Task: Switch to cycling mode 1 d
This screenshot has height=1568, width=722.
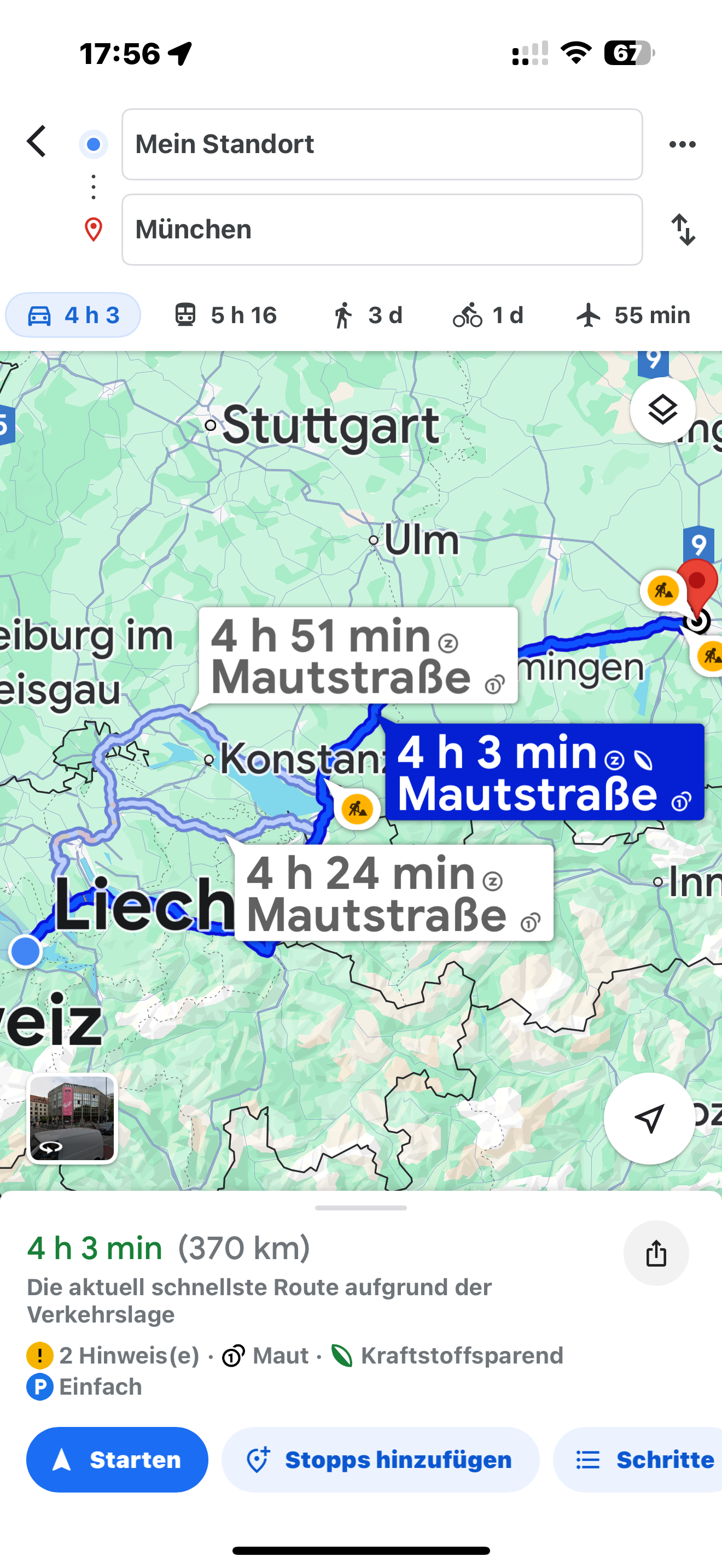Action: (488, 315)
